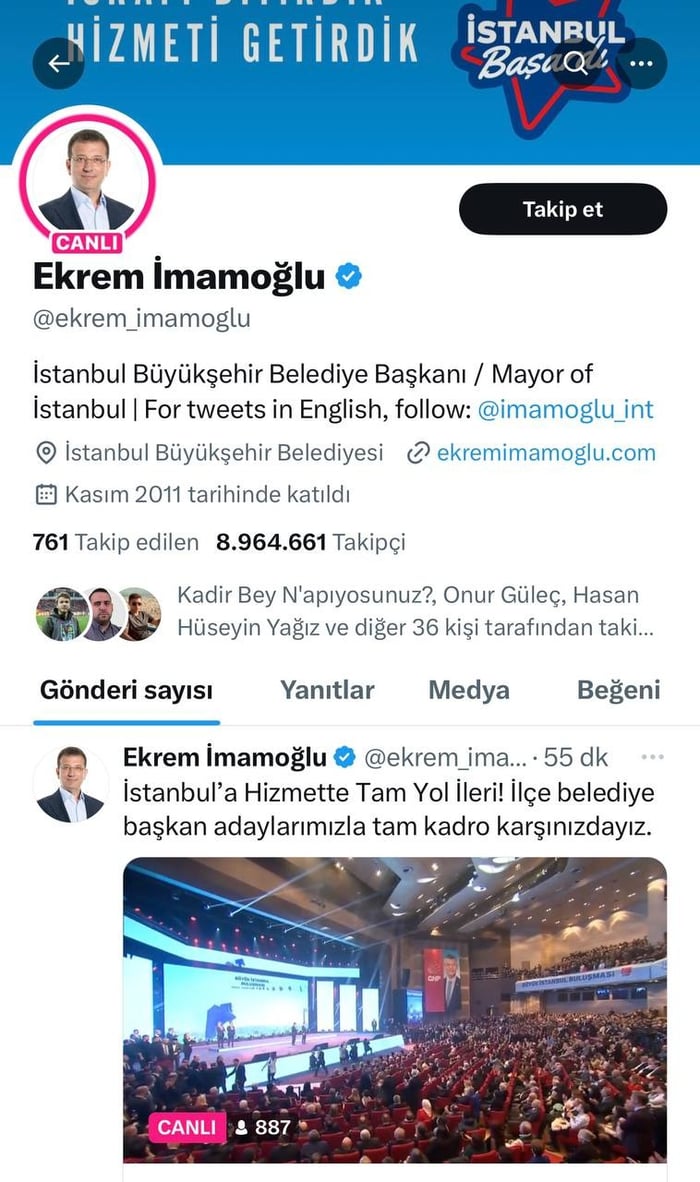Screen dimensions: 700x1182
Task: Select the Gönderi sayısı tab
Action: [126, 689]
